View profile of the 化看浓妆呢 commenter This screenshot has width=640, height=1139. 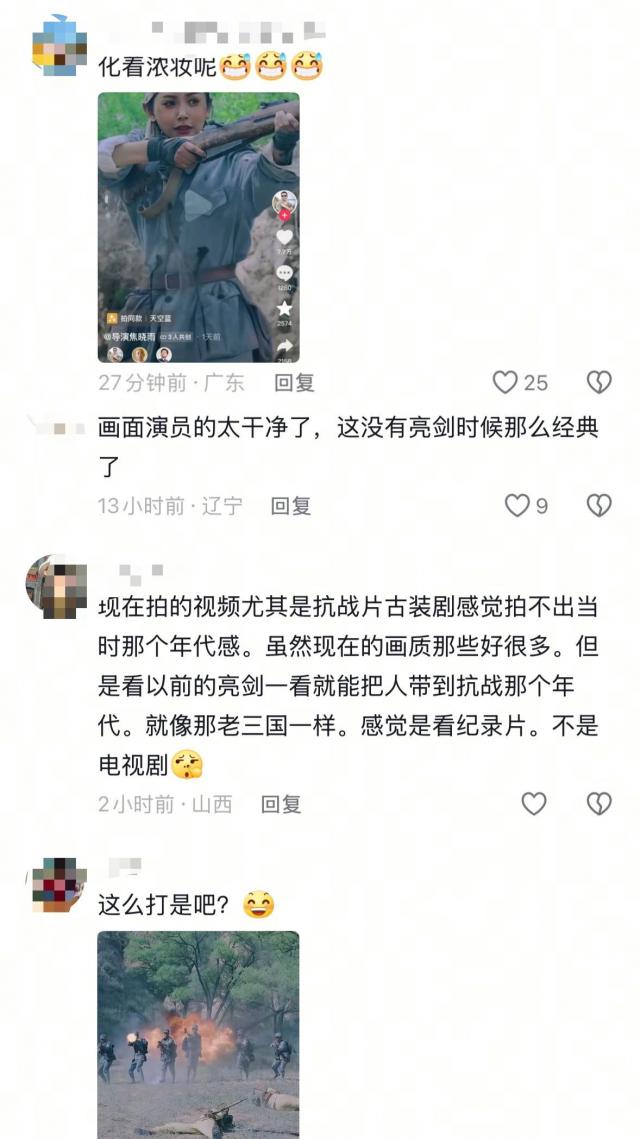[59, 45]
